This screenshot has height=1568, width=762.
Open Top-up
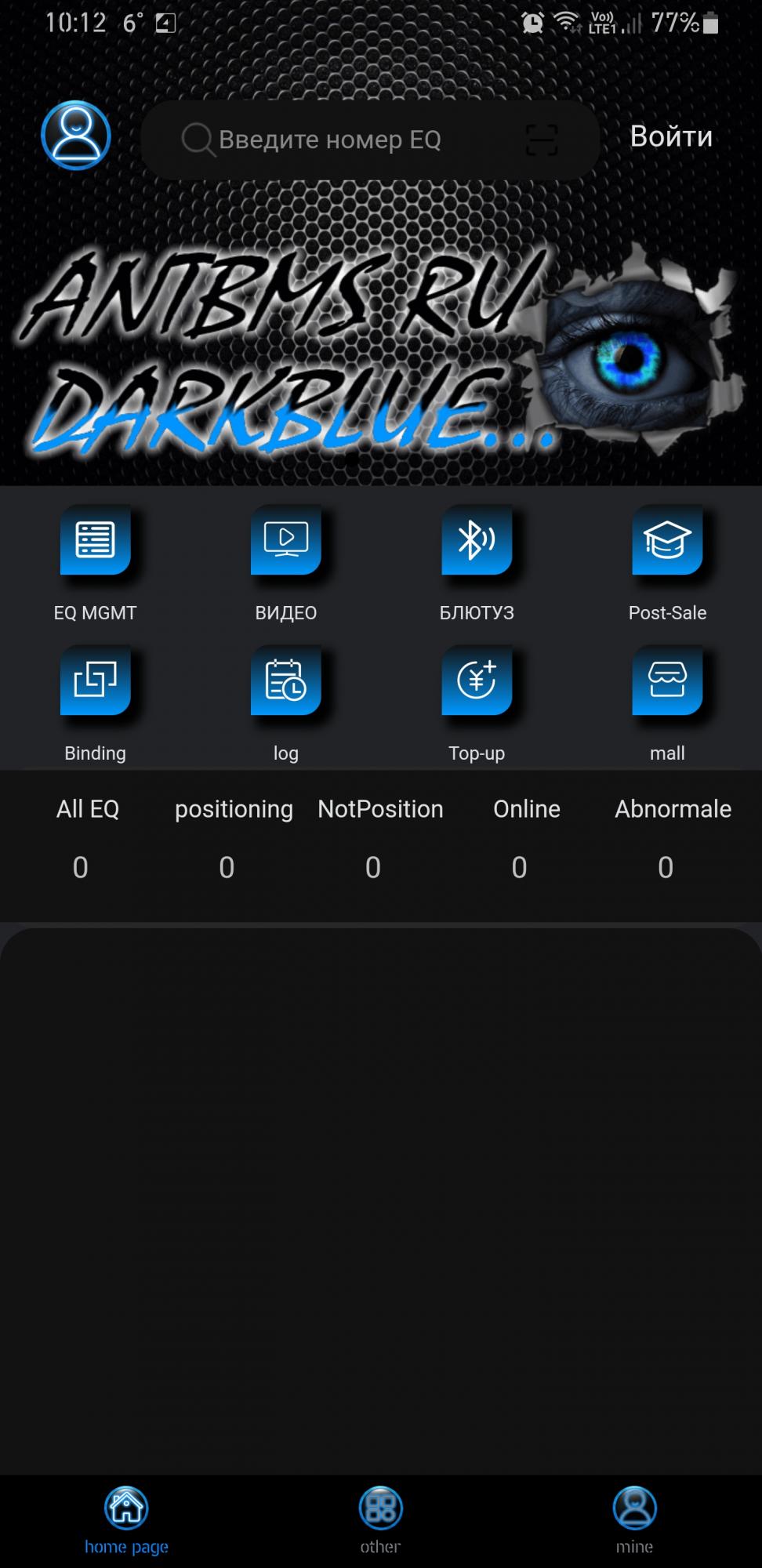click(x=477, y=681)
